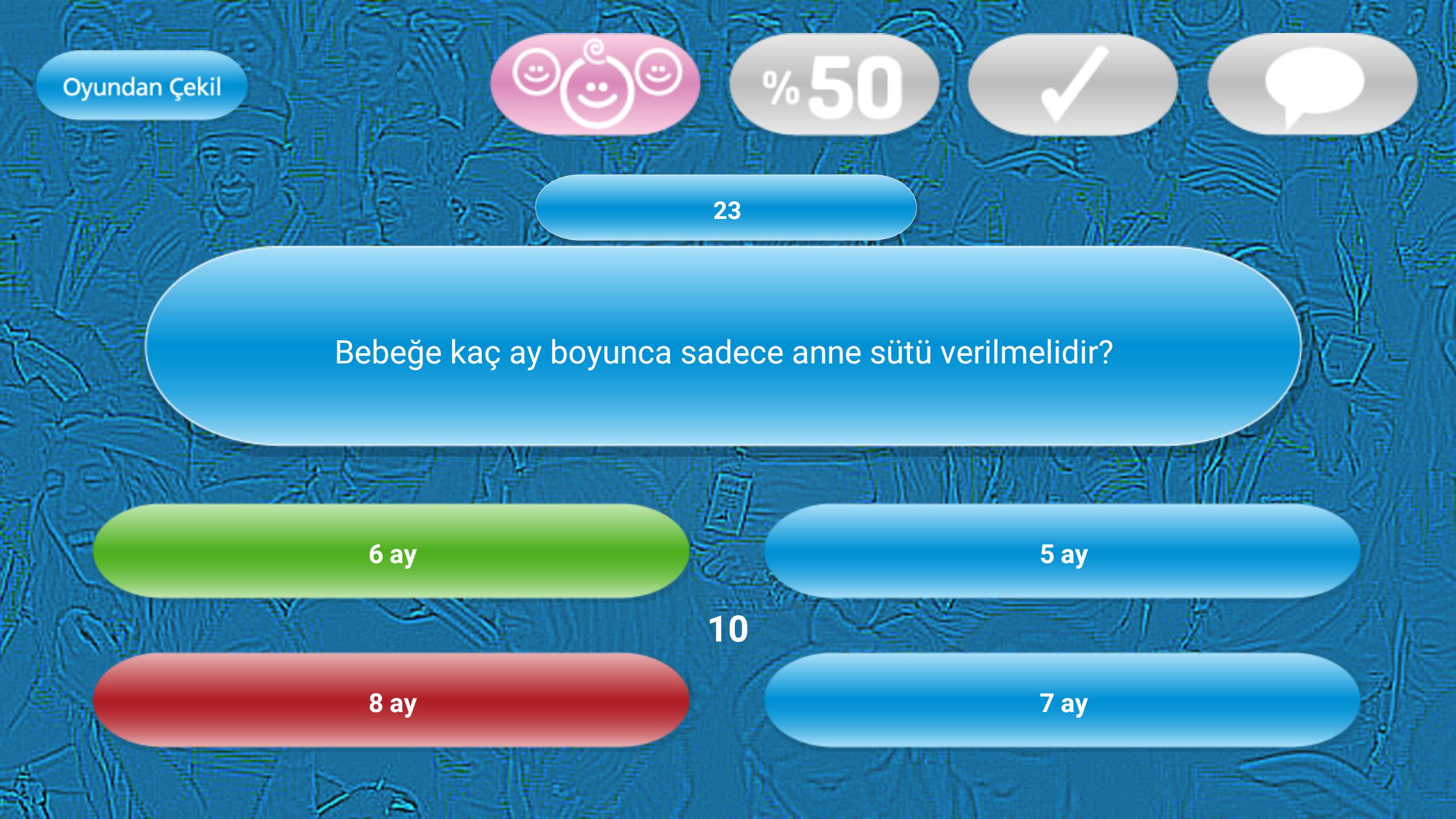Use the pink audience lifeline
Screen dimensions: 1456x819
click(x=595, y=84)
